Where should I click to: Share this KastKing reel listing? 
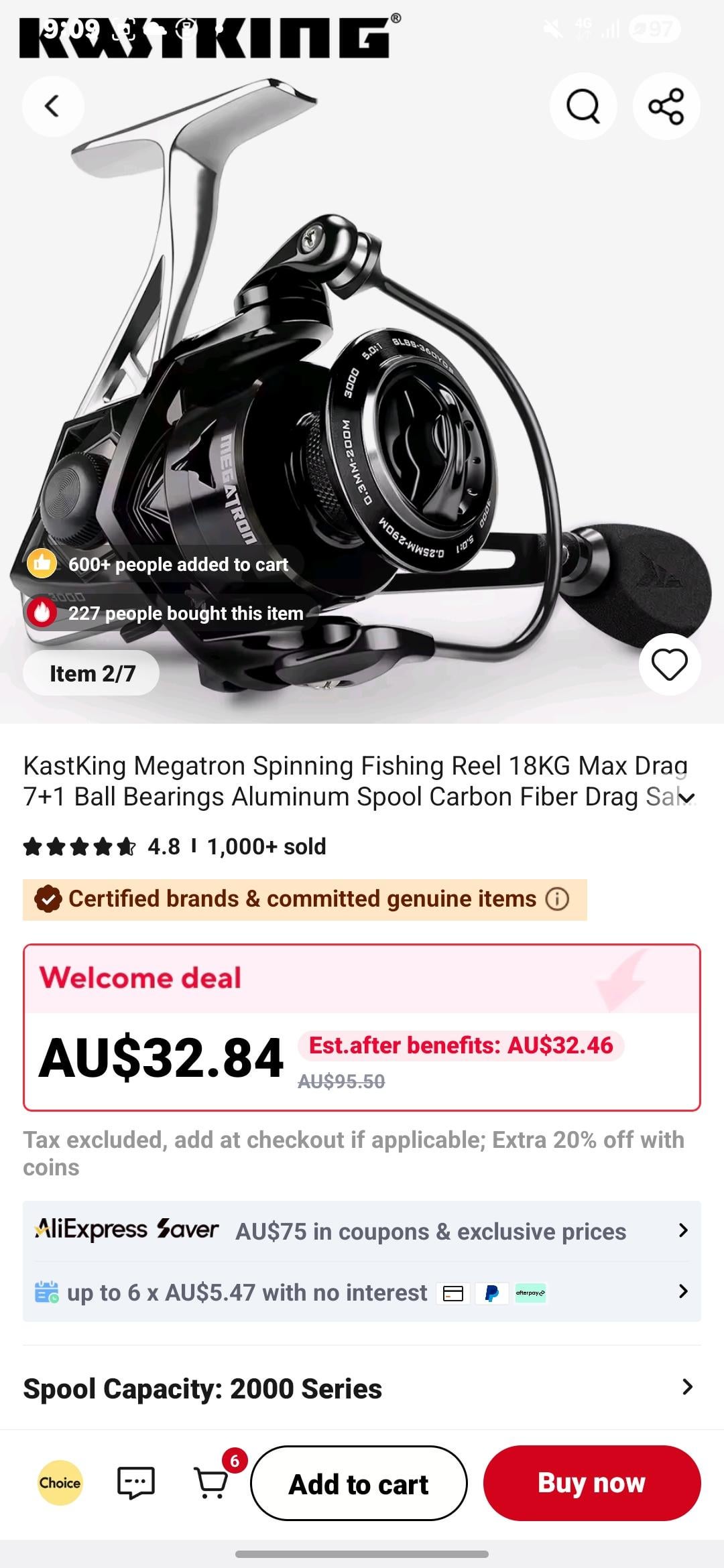[666, 106]
